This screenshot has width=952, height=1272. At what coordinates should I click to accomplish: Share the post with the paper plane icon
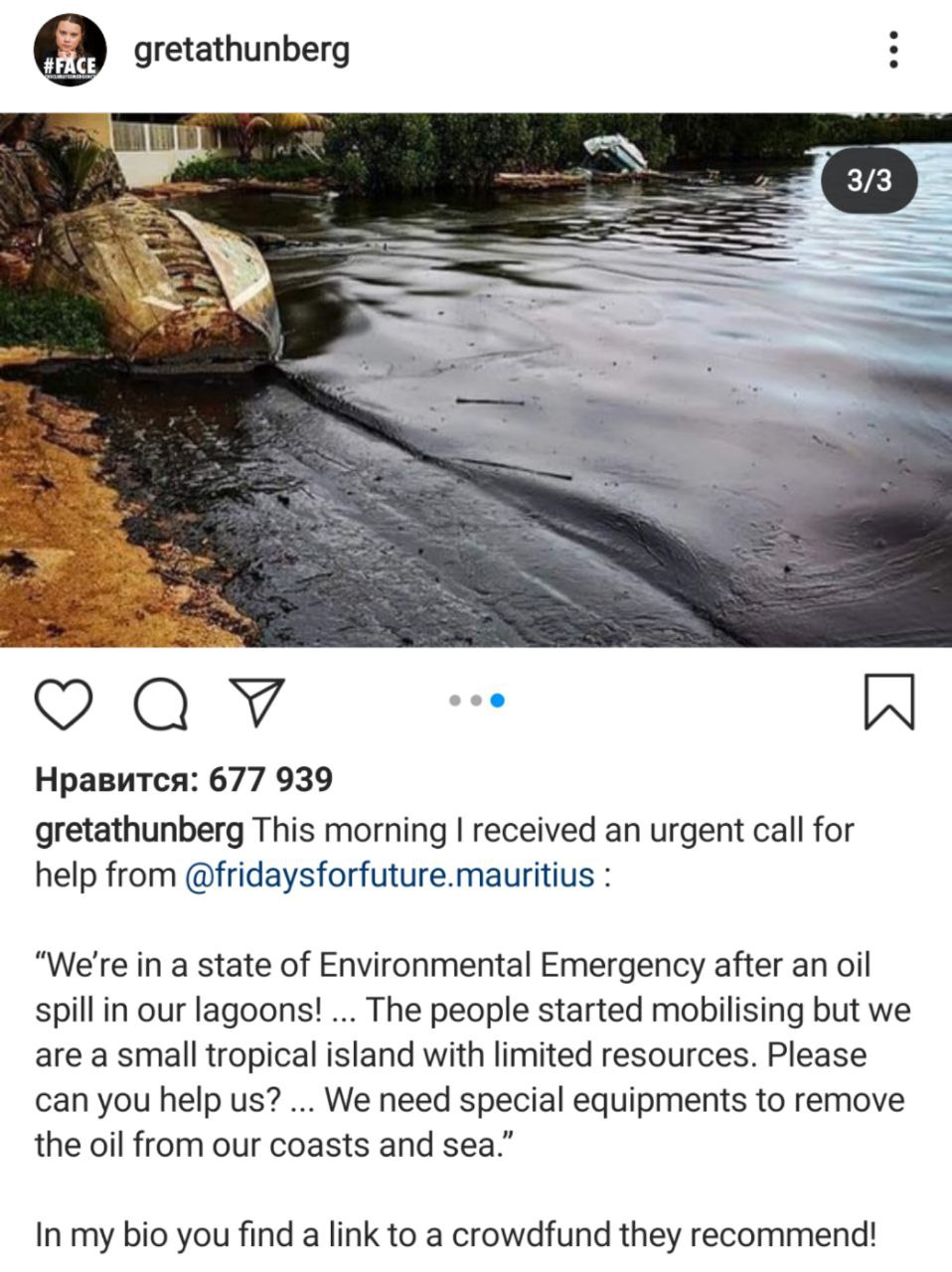257,702
